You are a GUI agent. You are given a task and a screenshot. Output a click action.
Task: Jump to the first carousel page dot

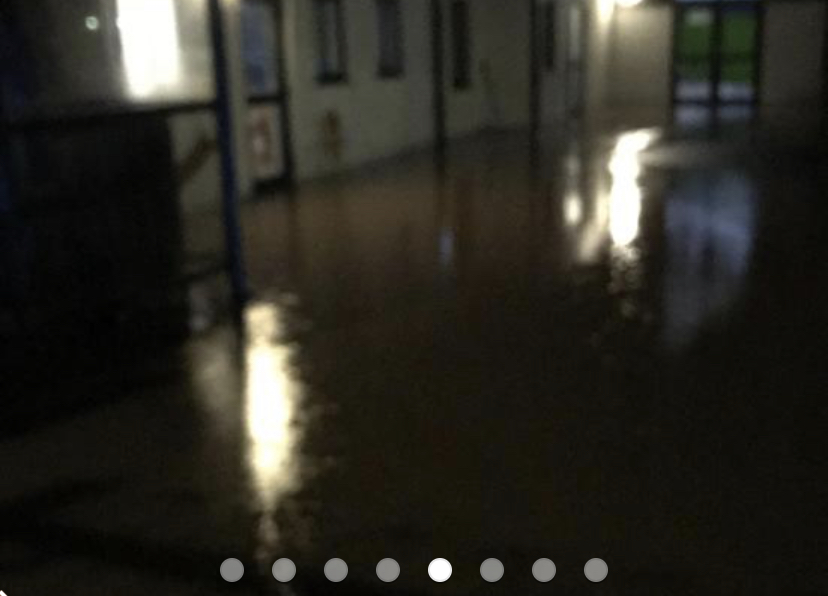[232, 570]
